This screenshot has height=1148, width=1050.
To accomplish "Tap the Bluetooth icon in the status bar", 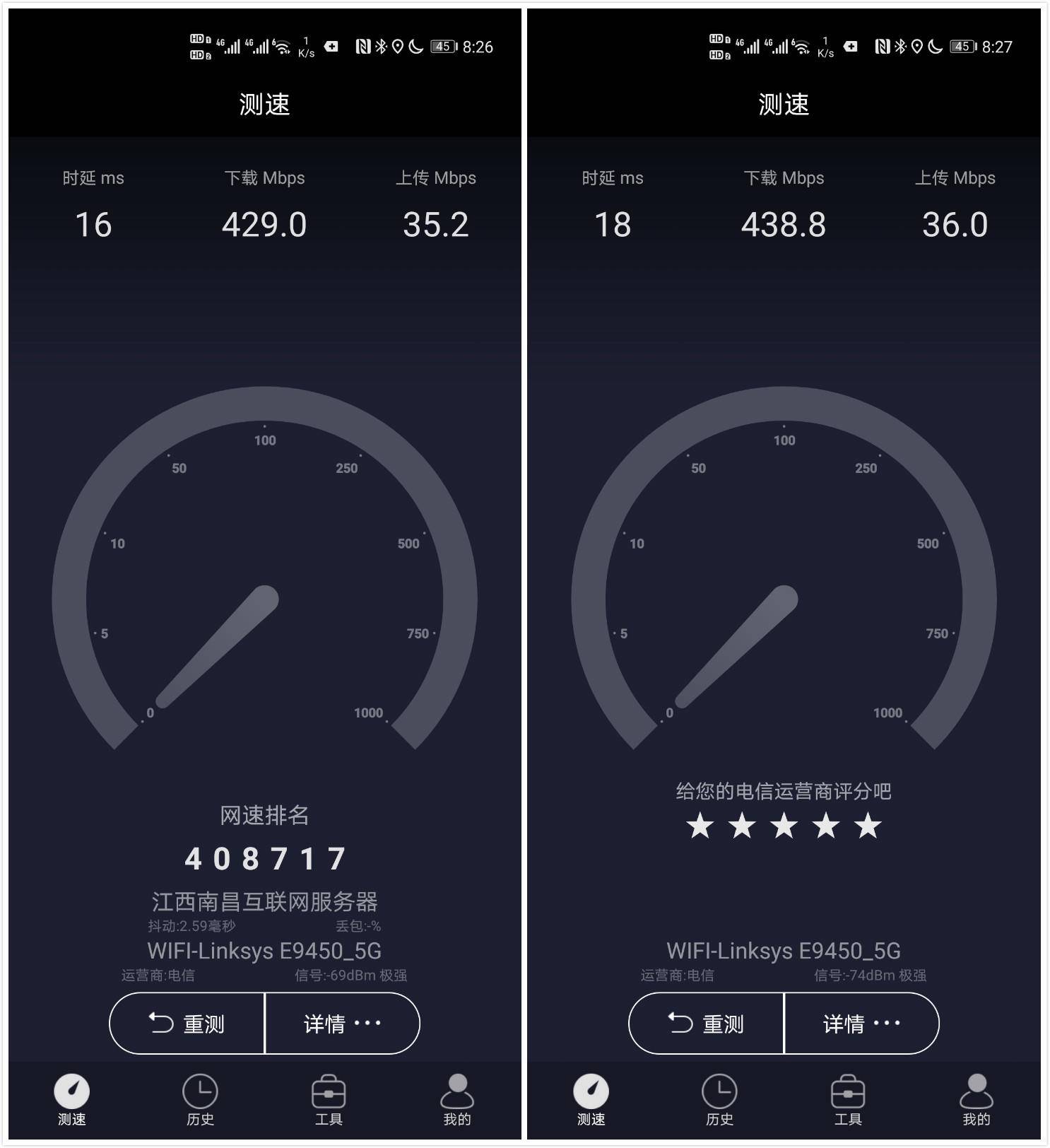I will point(382,46).
